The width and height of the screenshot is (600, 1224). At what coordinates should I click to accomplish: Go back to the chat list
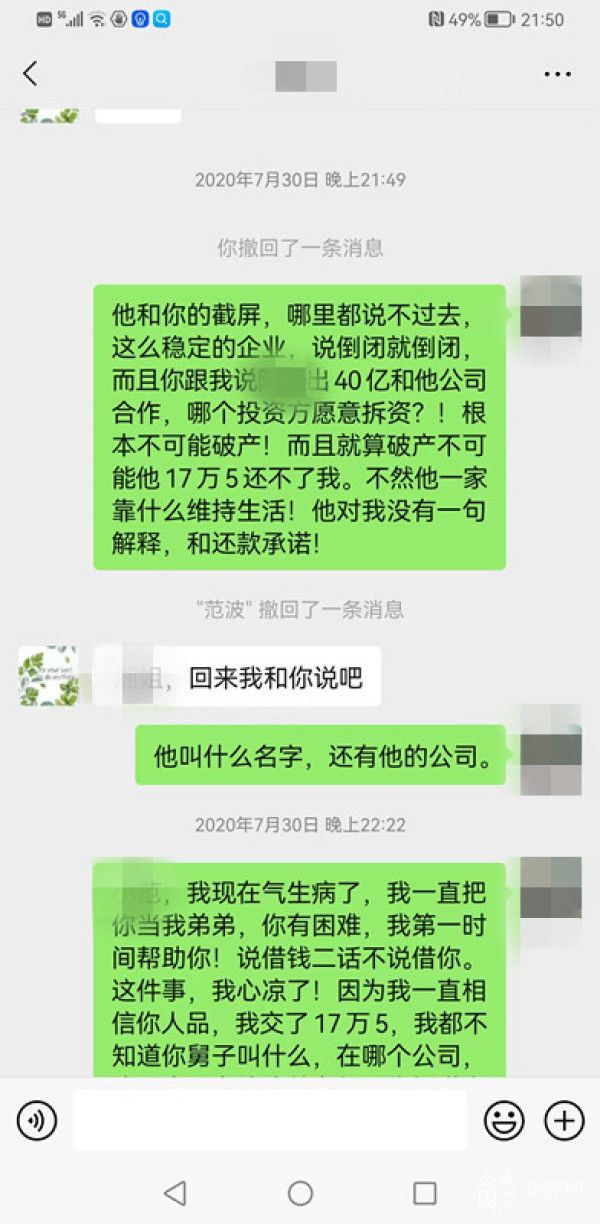(30, 73)
